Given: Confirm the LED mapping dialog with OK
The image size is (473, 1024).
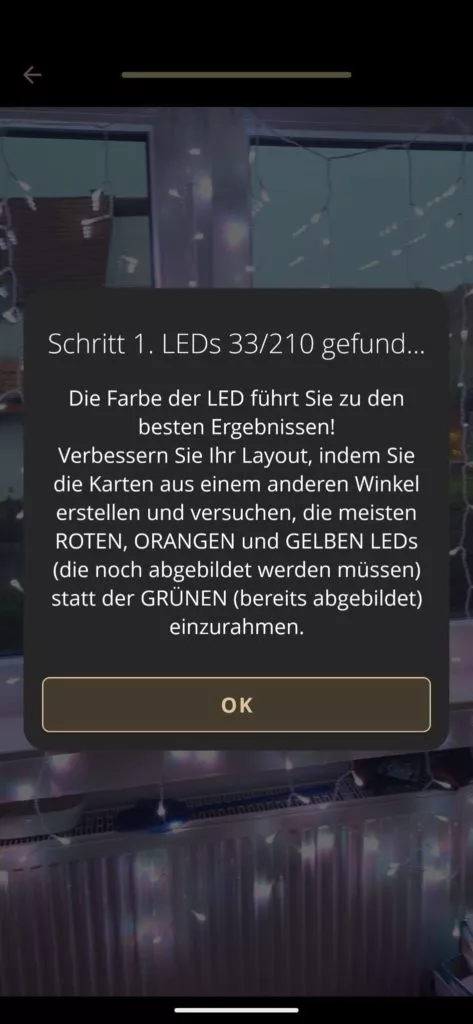Looking at the screenshot, I should pos(236,705).
